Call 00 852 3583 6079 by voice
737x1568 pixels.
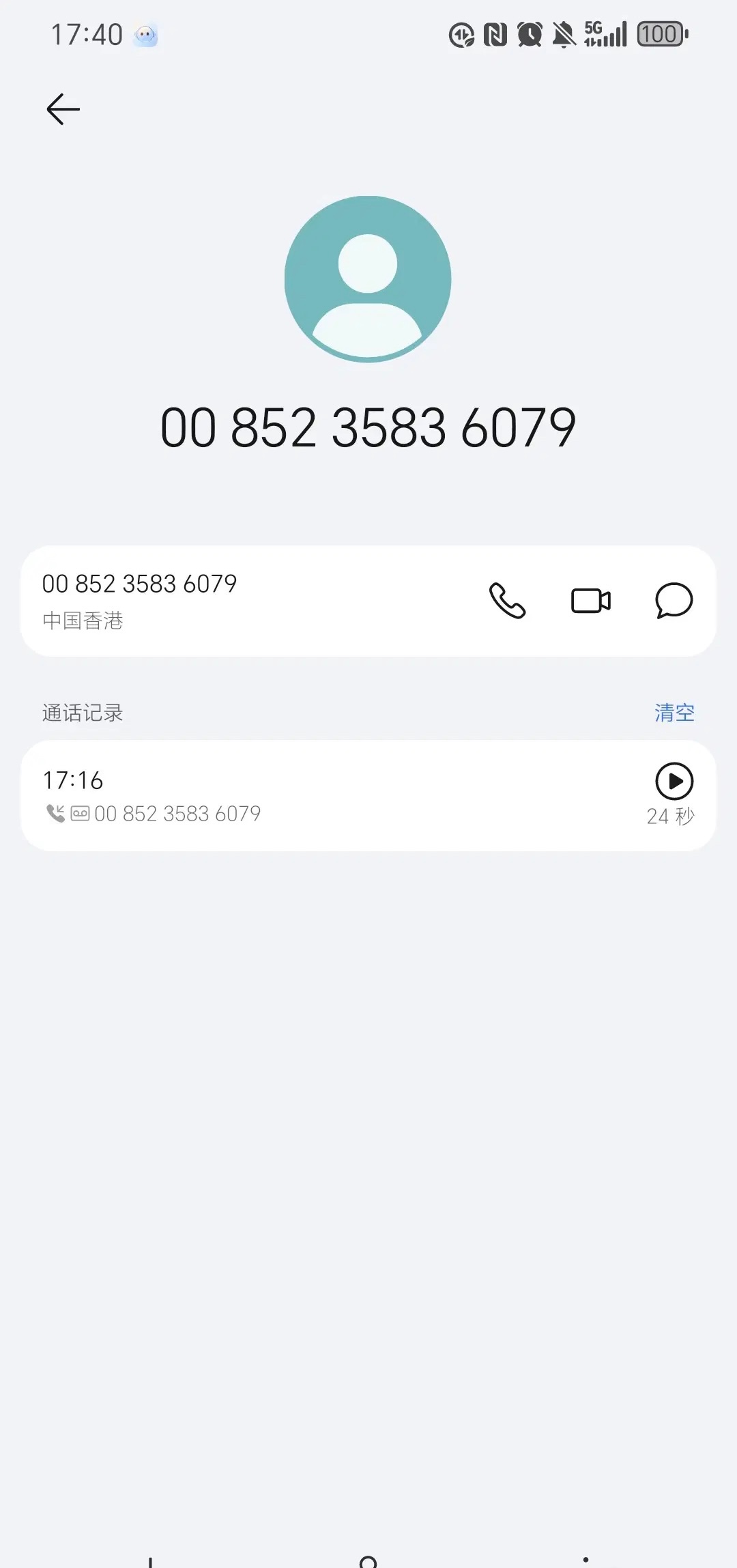(x=507, y=601)
